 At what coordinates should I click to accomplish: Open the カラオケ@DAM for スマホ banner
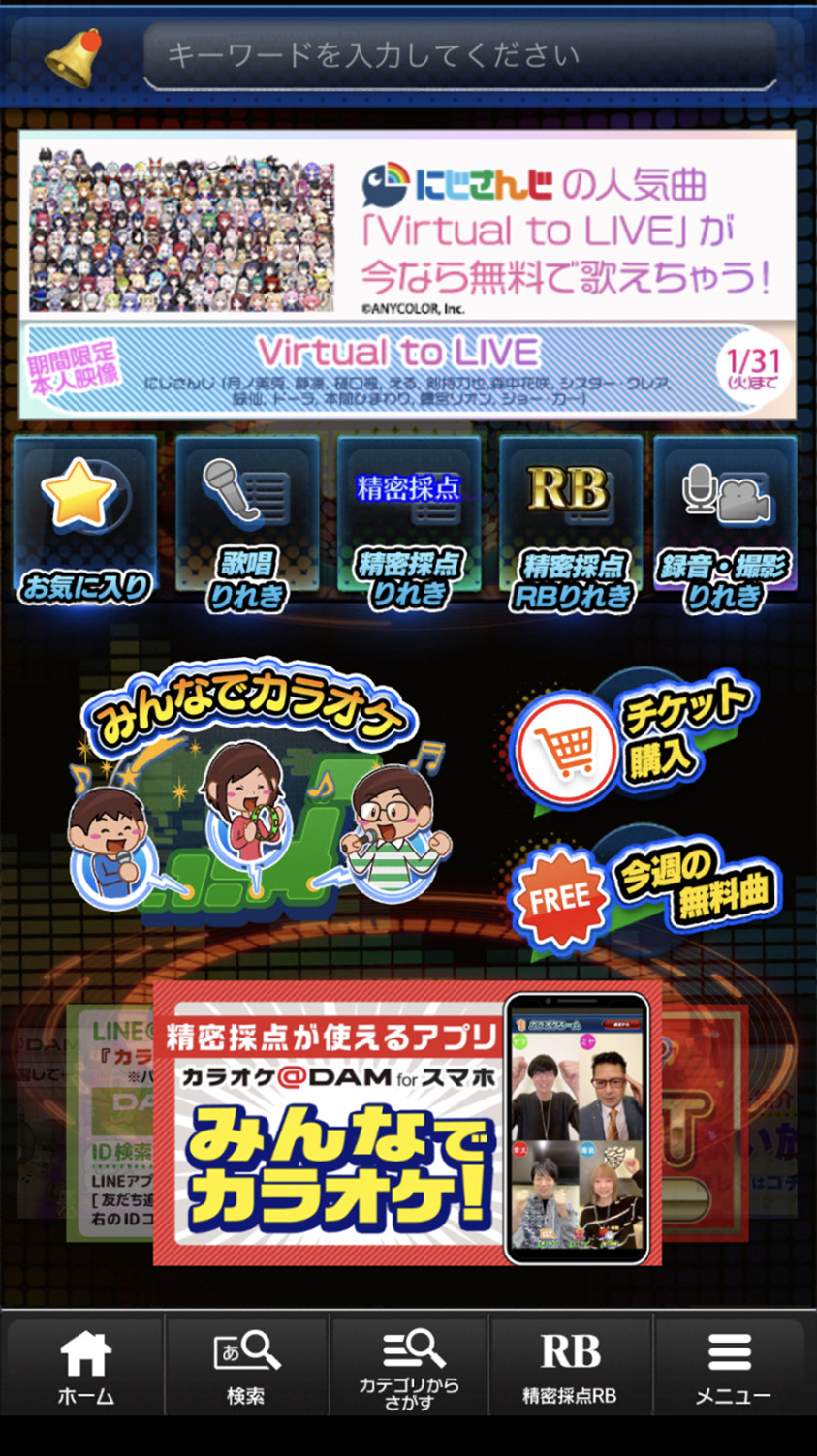407,1124
